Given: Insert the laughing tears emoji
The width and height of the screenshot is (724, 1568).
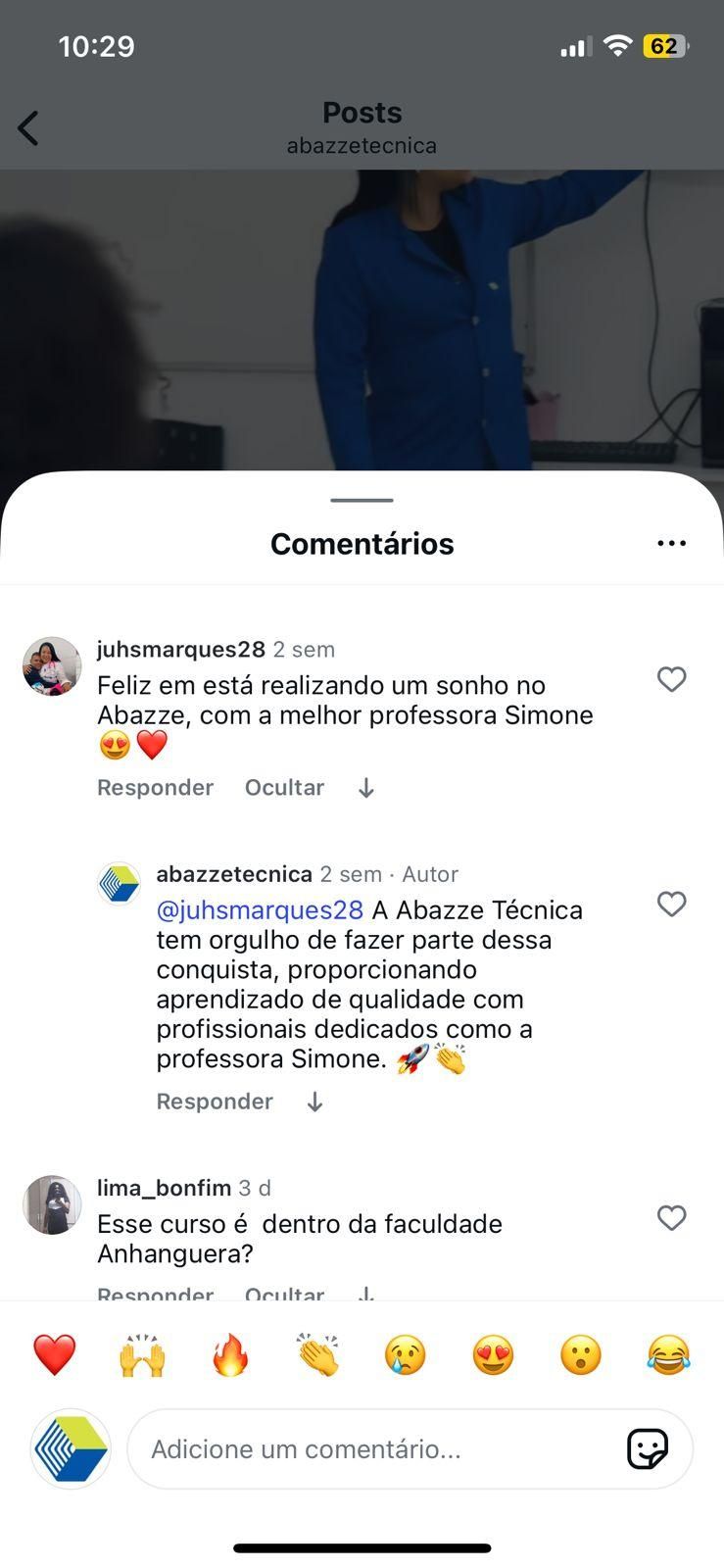Looking at the screenshot, I should point(669,1355).
